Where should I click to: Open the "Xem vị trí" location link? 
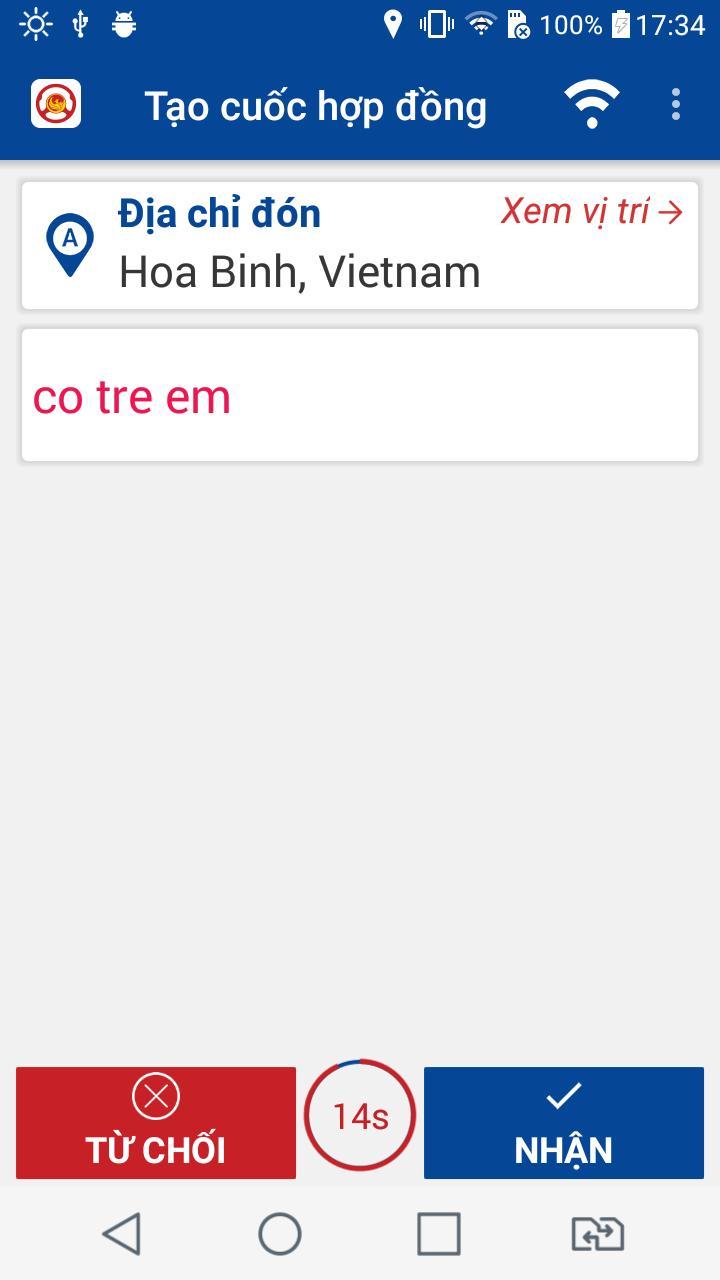point(591,212)
